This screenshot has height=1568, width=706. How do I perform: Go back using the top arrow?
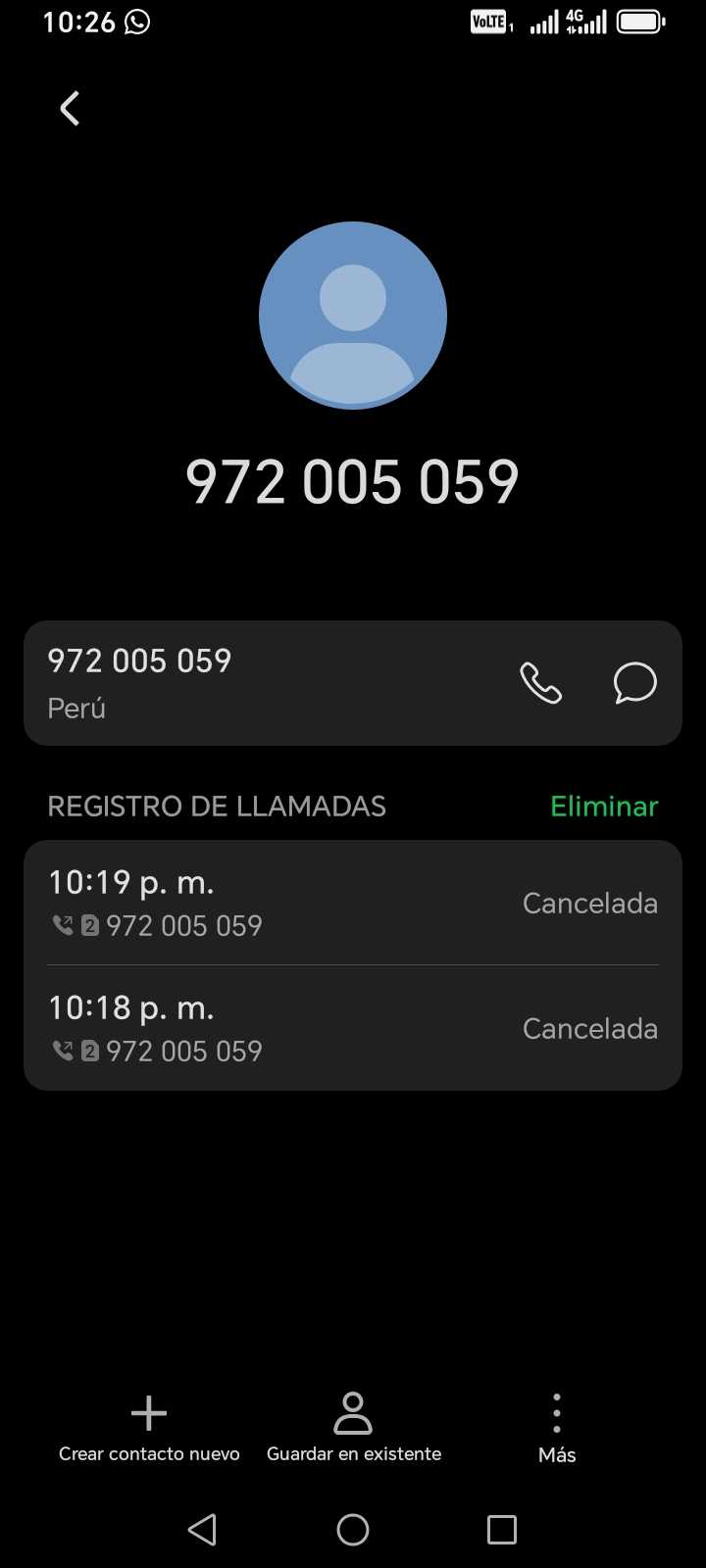click(x=70, y=109)
